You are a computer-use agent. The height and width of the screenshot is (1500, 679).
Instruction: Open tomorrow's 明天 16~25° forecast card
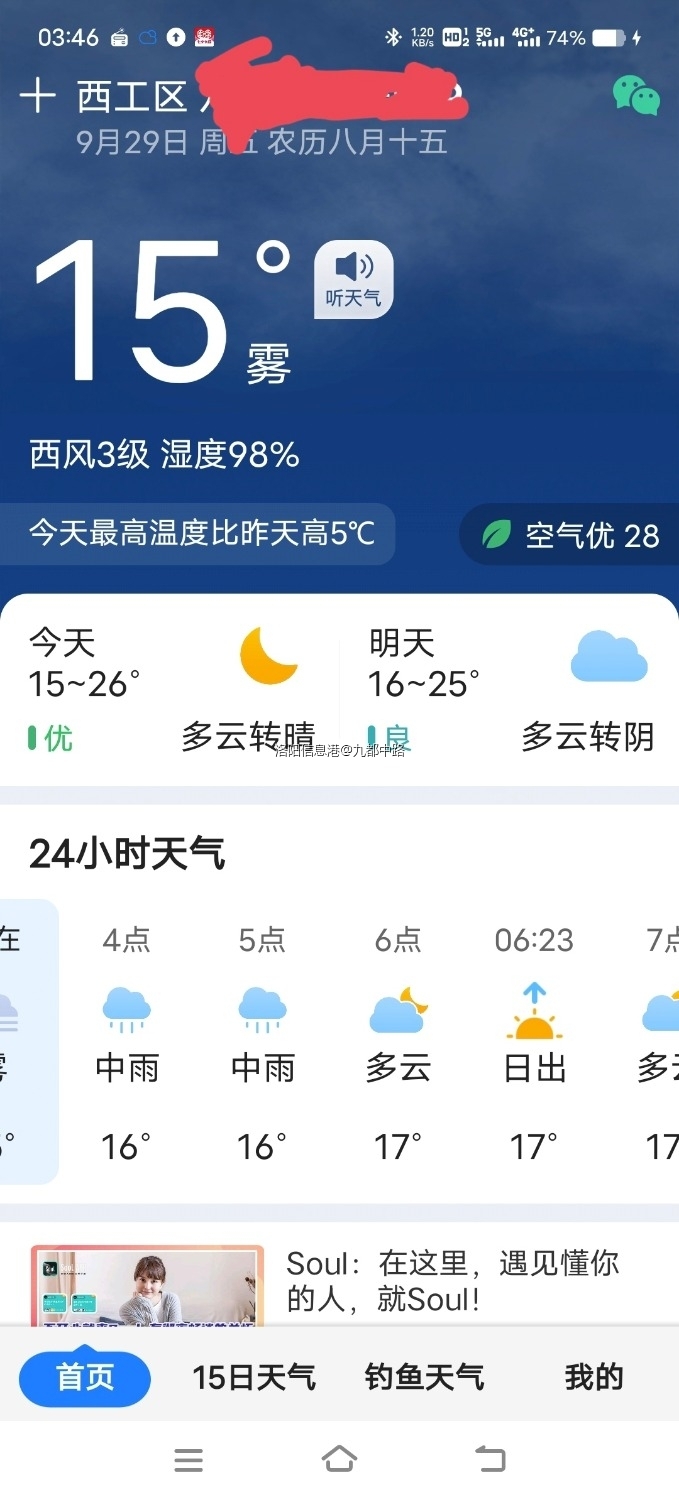pos(510,690)
